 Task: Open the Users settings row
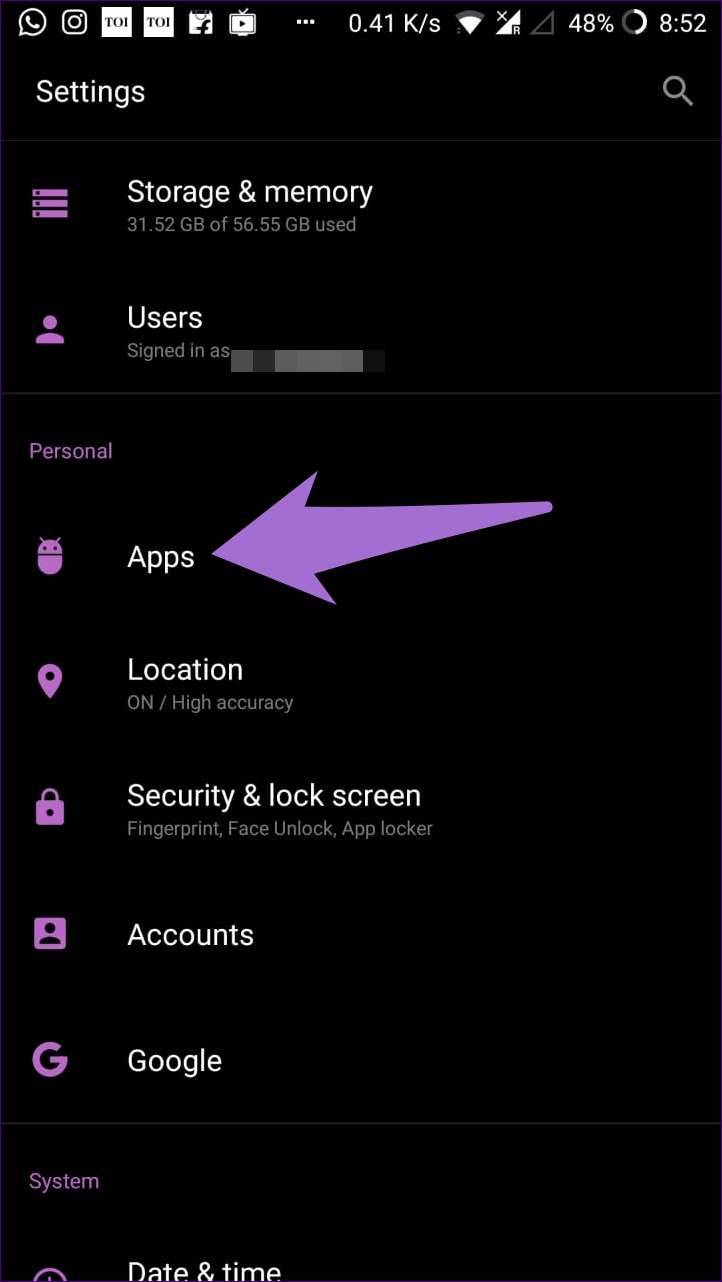[361, 331]
